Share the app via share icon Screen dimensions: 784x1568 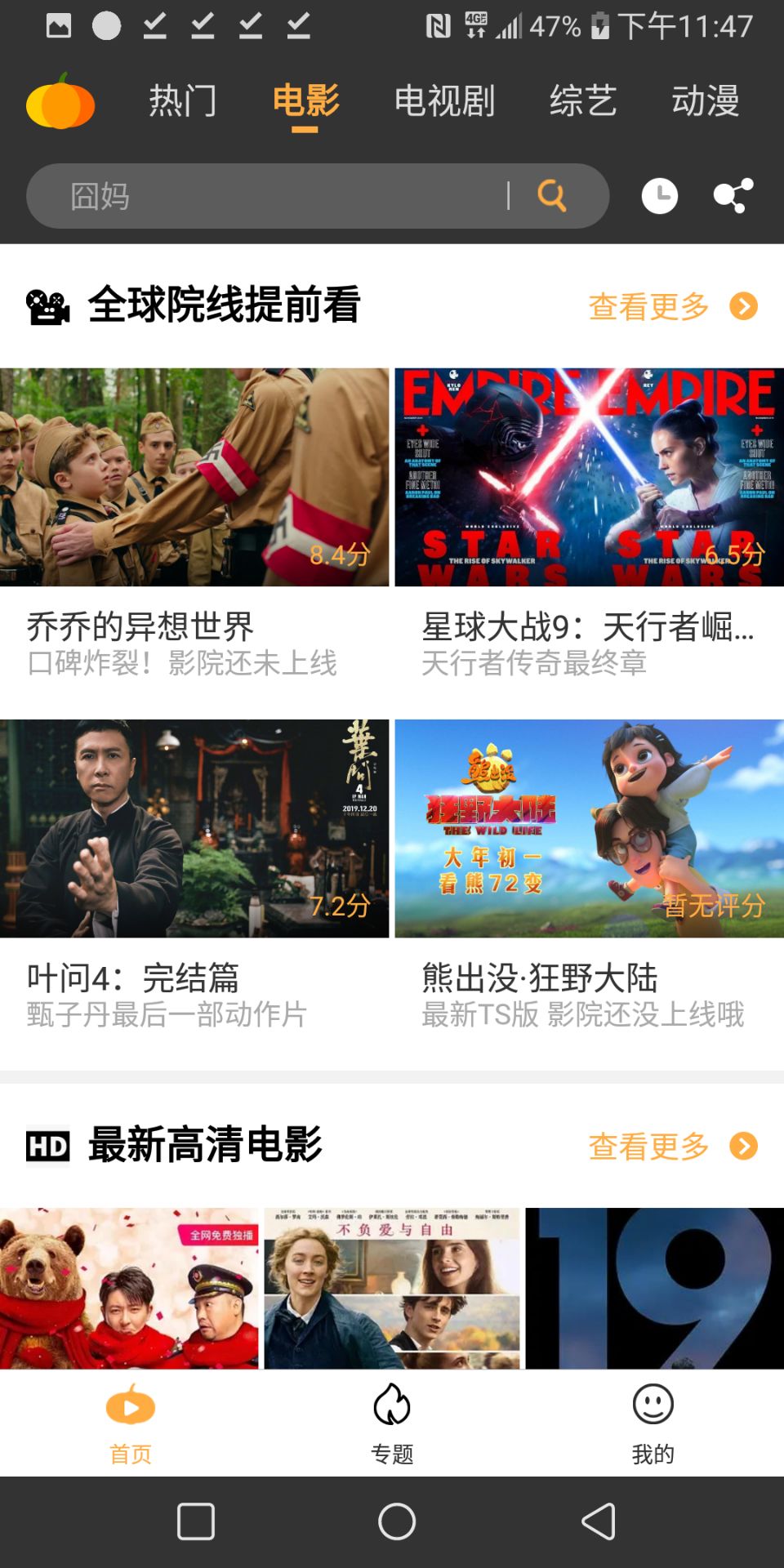(733, 196)
